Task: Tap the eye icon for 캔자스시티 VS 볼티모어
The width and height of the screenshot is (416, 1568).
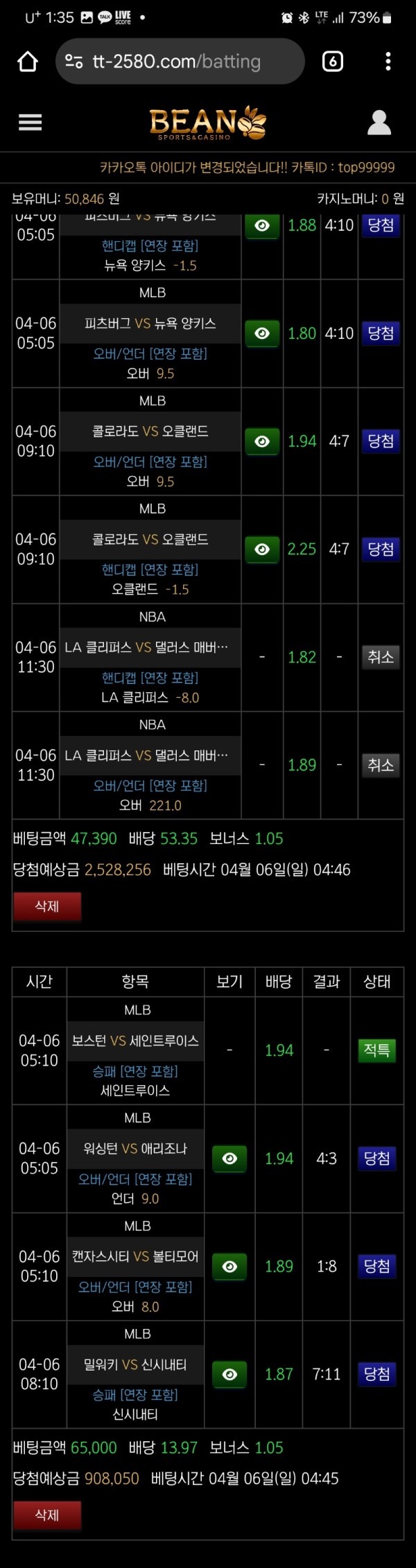Action: click(x=229, y=1267)
